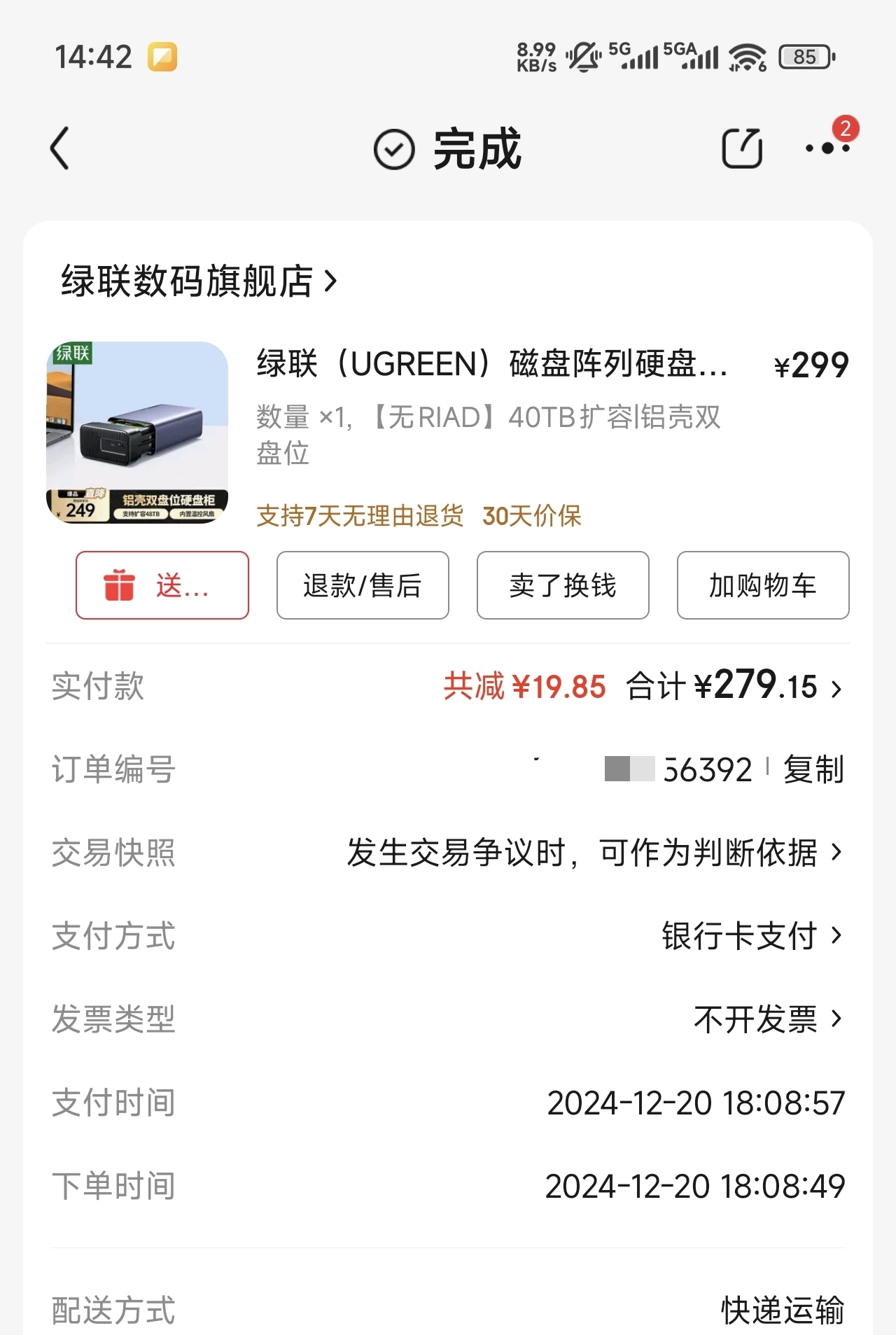
Task: Tap the red gift 送 button
Action: (162, 585)
